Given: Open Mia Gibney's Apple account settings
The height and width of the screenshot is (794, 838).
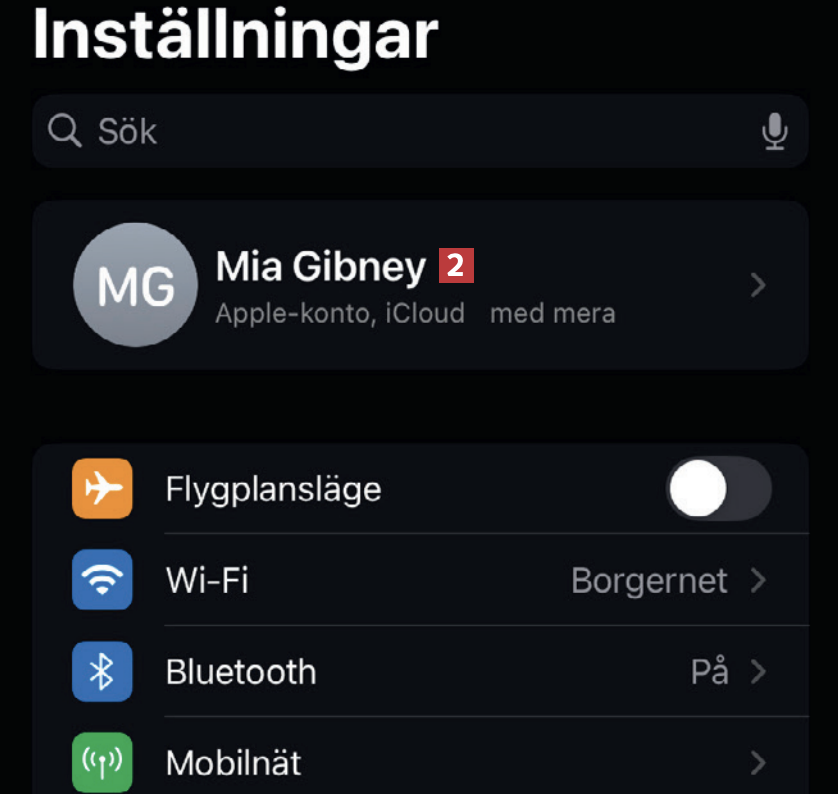Looking at the screenshot, I should pyautogui.click(x=420, y=285).
